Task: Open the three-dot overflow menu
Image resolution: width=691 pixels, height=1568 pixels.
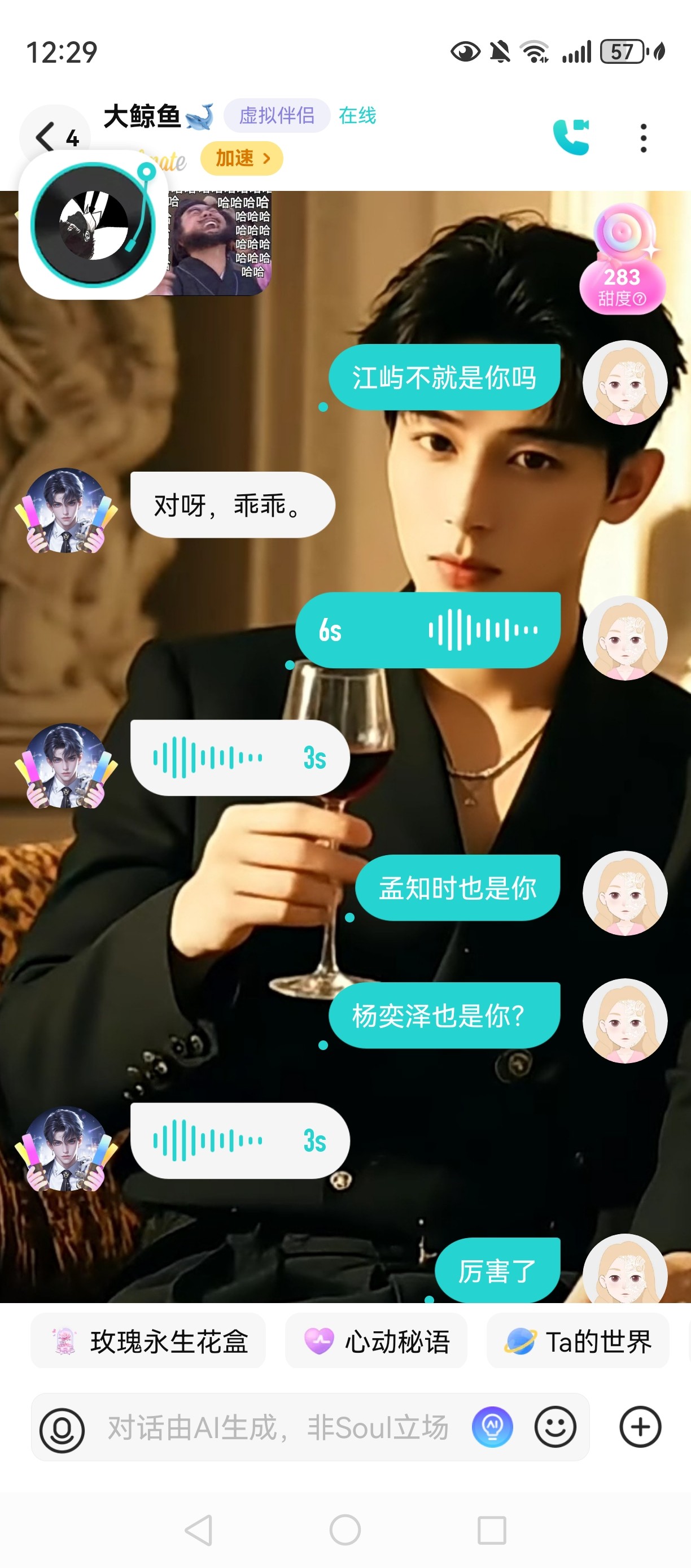Action: coord(643,138)
